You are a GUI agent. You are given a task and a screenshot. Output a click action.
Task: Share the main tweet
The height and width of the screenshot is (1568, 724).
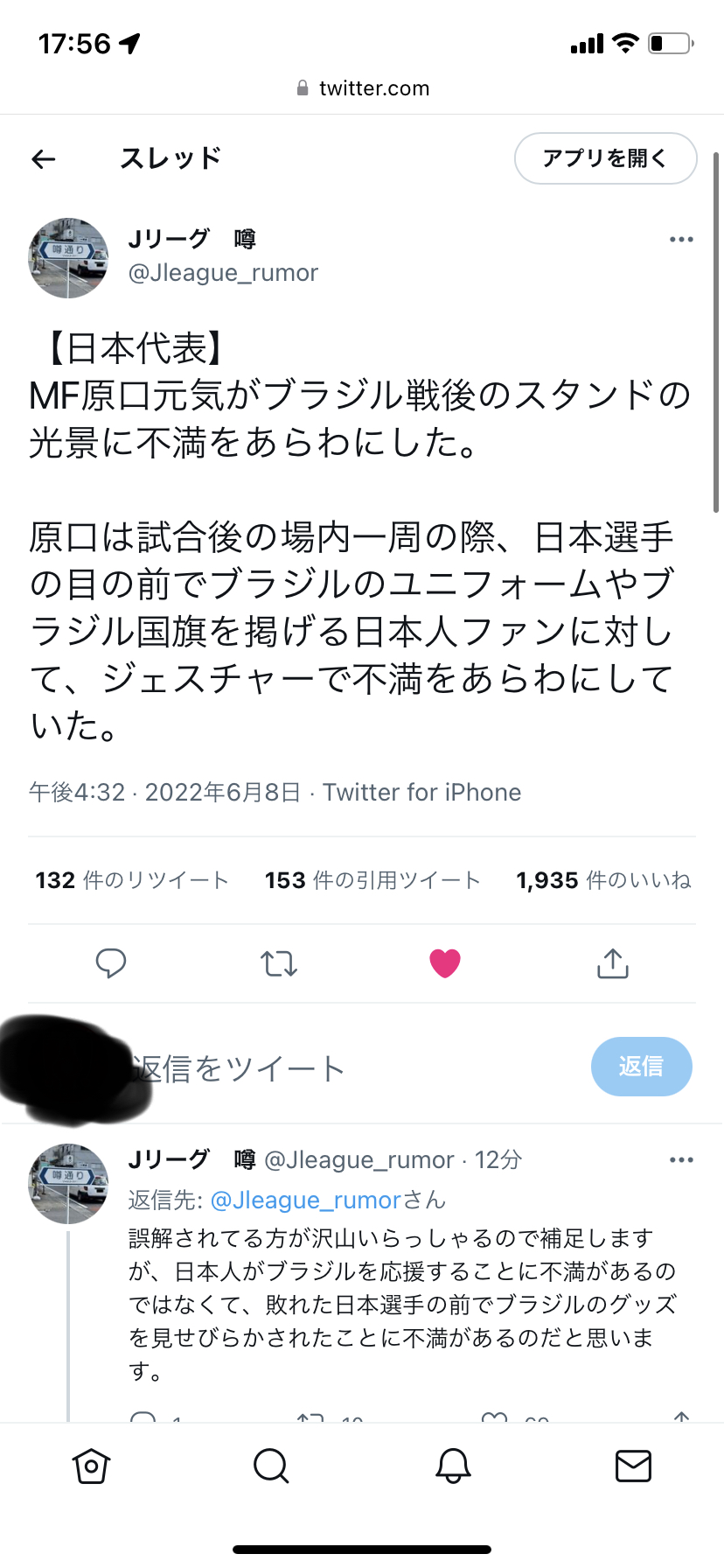tap(612, 963)
